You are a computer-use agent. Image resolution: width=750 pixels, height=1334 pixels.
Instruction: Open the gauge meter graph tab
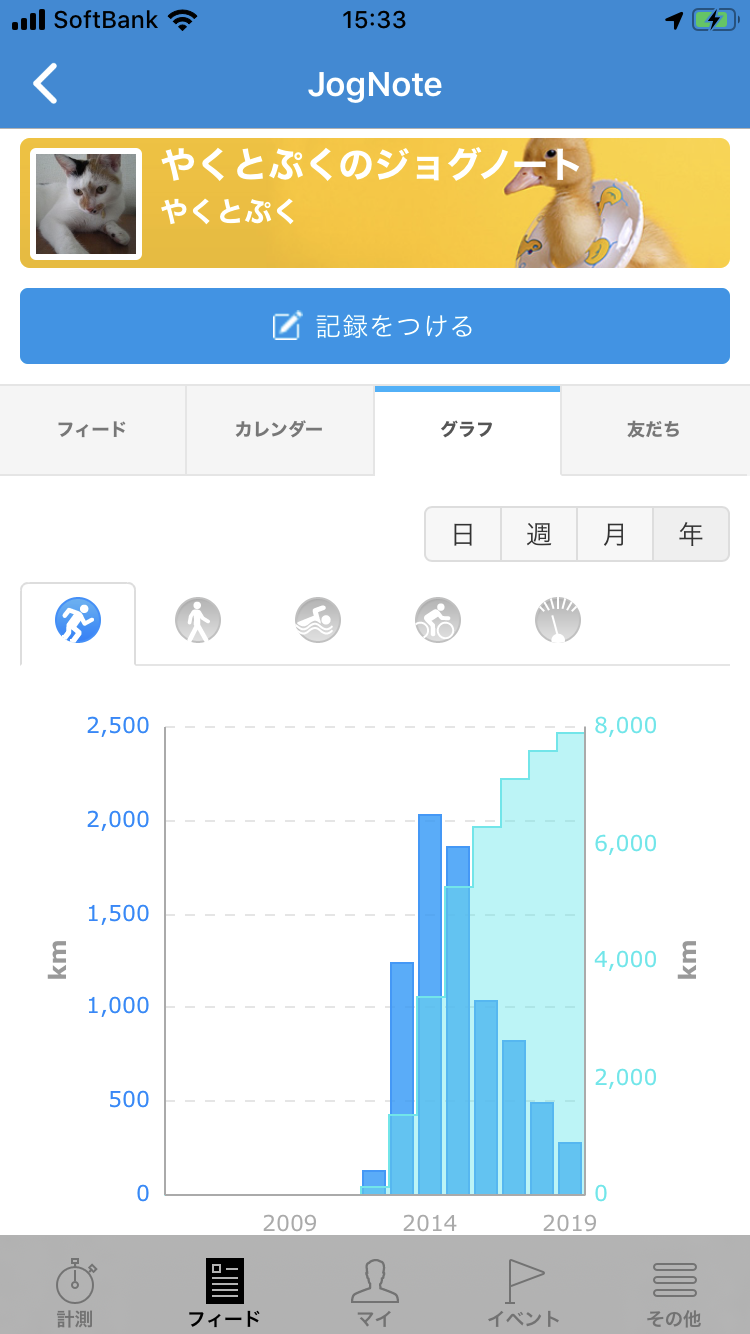point(558,621)
